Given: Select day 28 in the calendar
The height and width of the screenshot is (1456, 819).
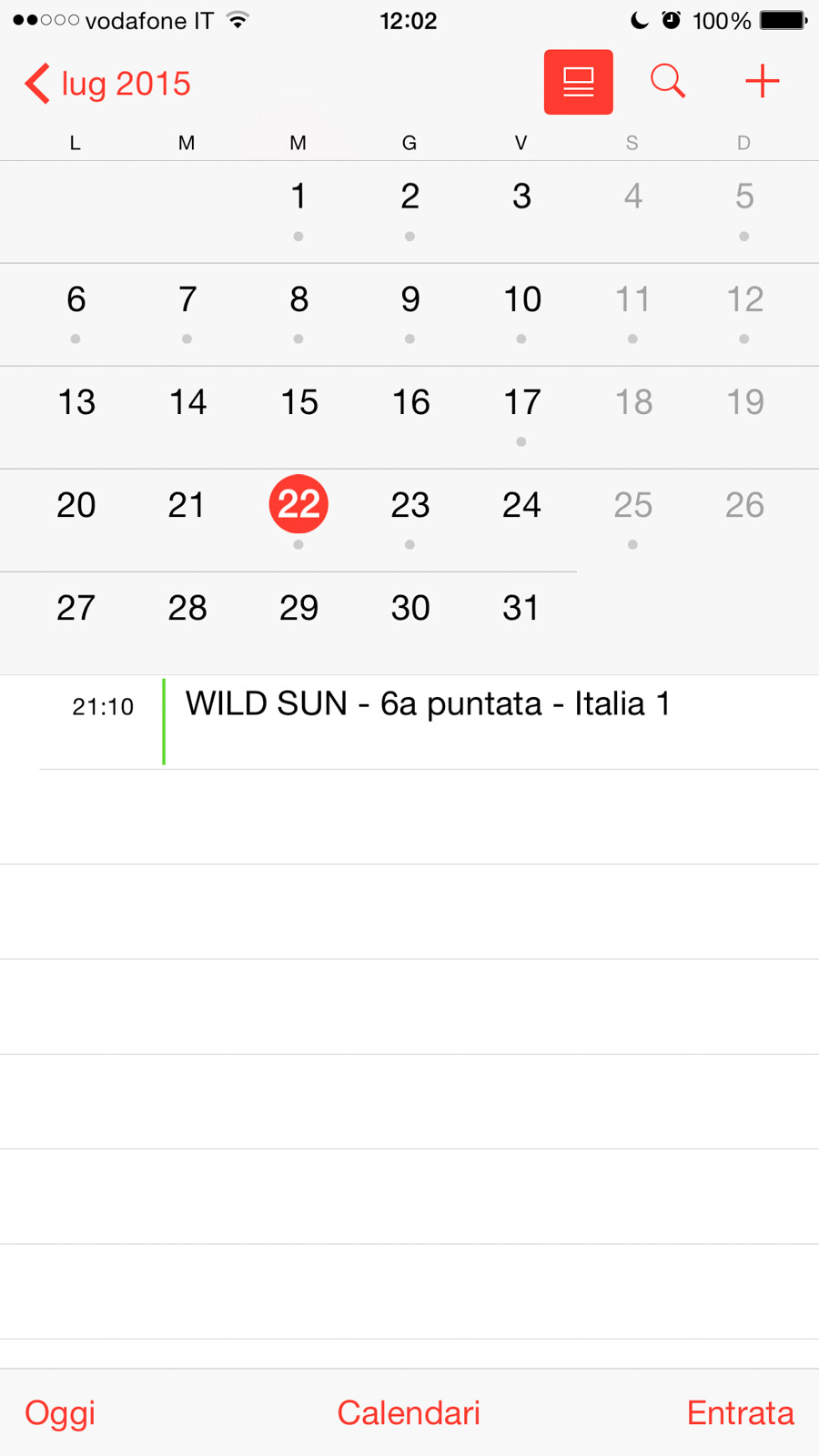Looking at the screenshot, I should click(x=187, y=608).
